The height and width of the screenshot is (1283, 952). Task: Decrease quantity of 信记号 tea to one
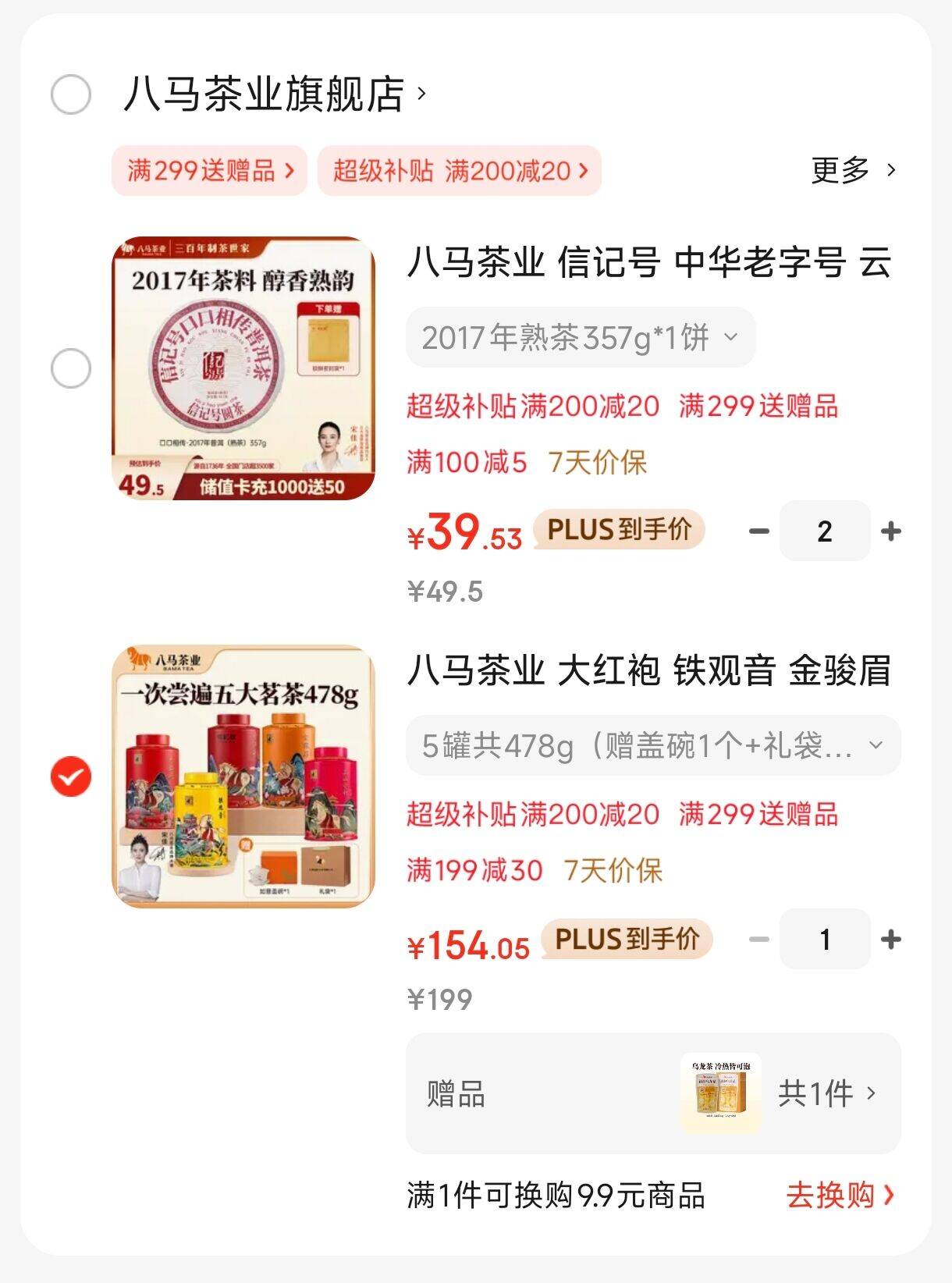(x=758, y=531)
